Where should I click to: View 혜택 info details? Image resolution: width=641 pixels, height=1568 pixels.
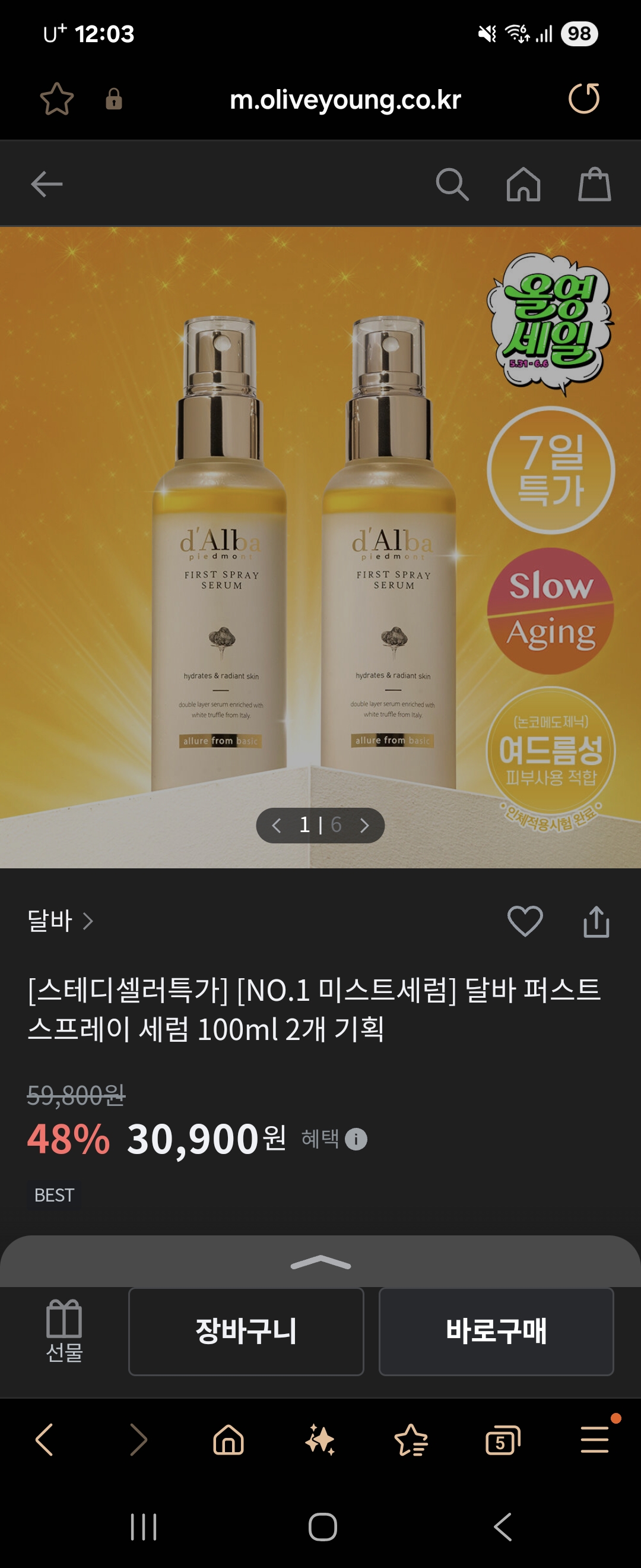[x=356, y=1140]
